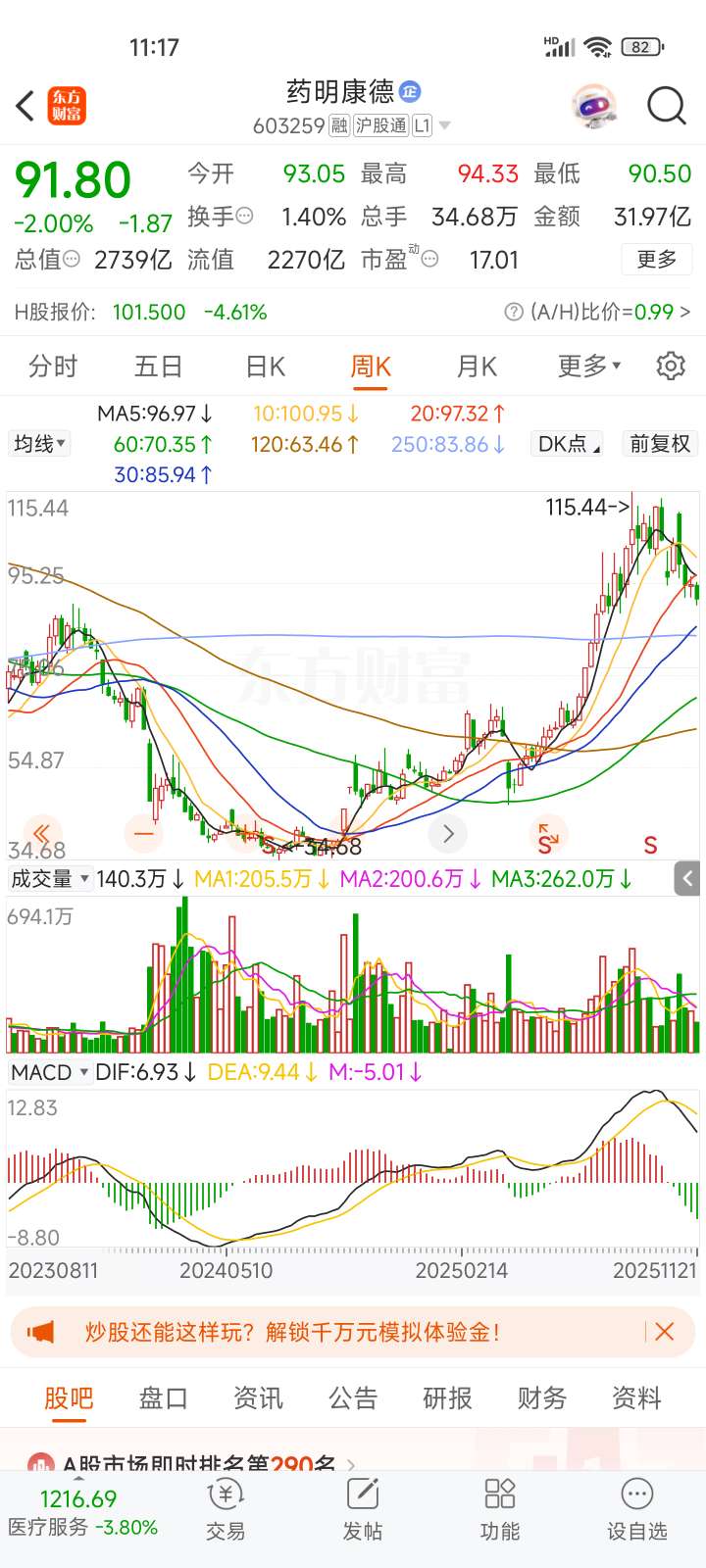The image size is (706, 1568).
Task: Open the search magnifier icon
Action: click(667, 105)
